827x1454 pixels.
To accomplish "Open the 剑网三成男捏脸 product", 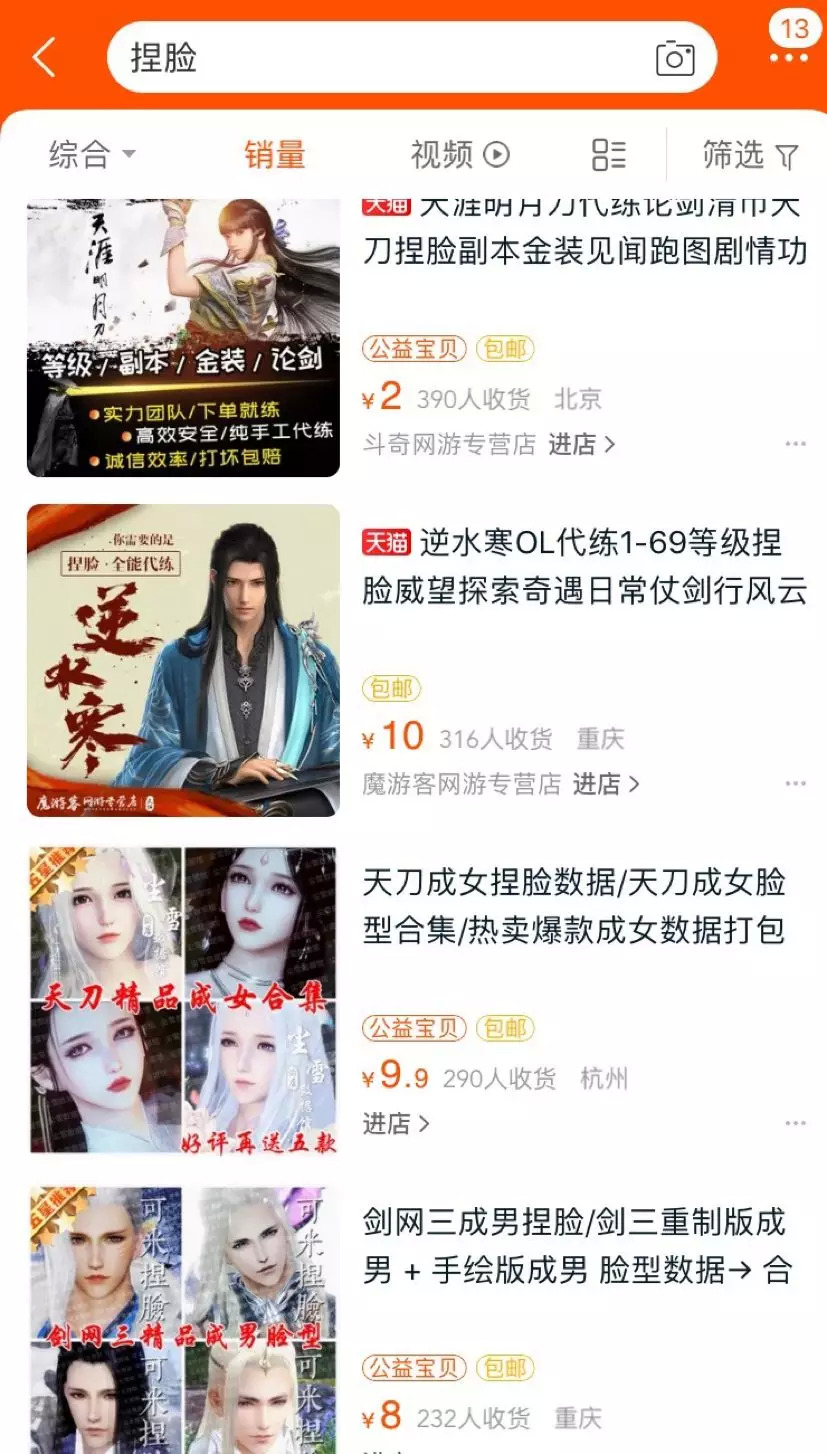I will [577, 1247].
